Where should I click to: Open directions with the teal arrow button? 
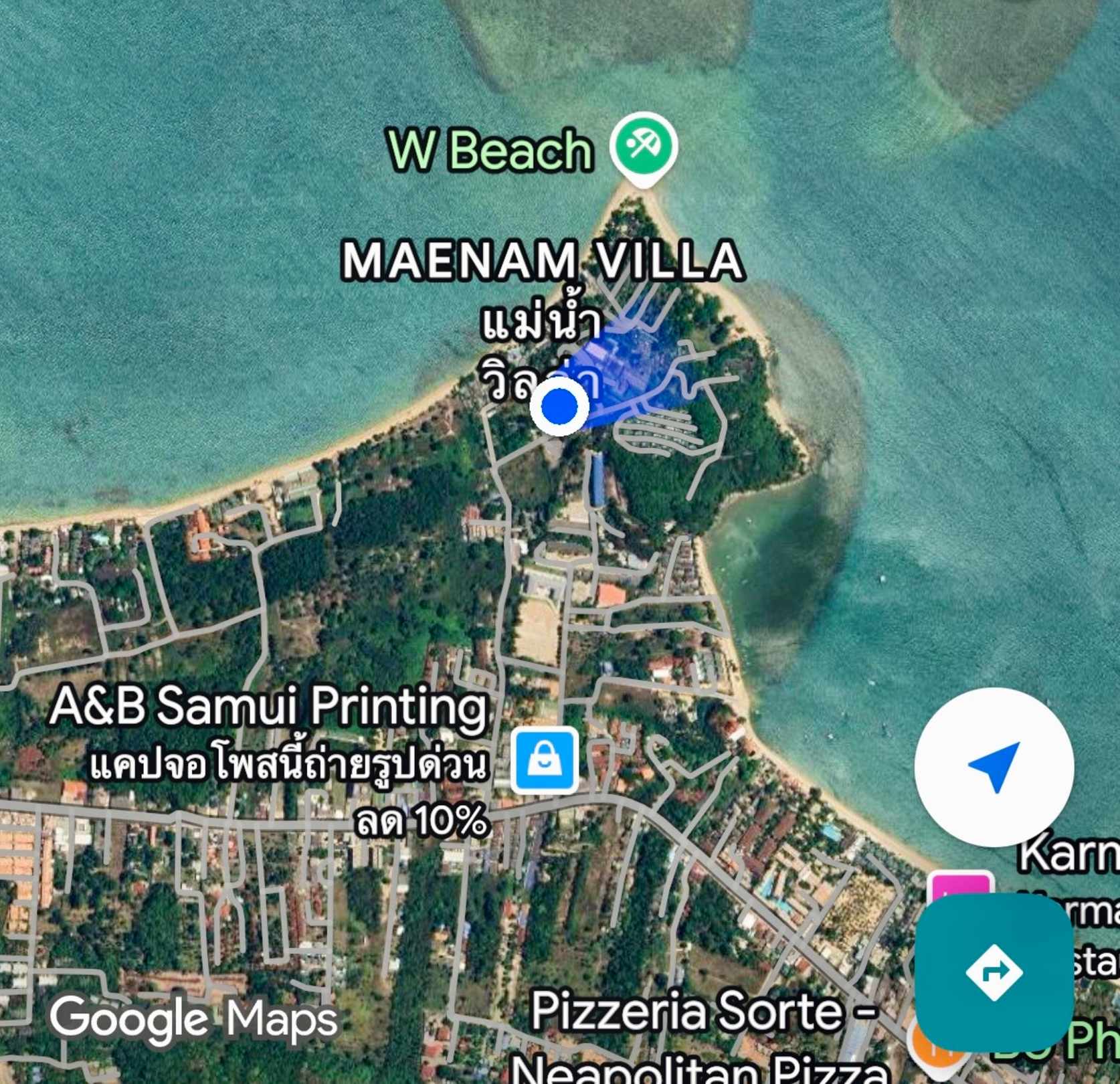coord(994,972)
